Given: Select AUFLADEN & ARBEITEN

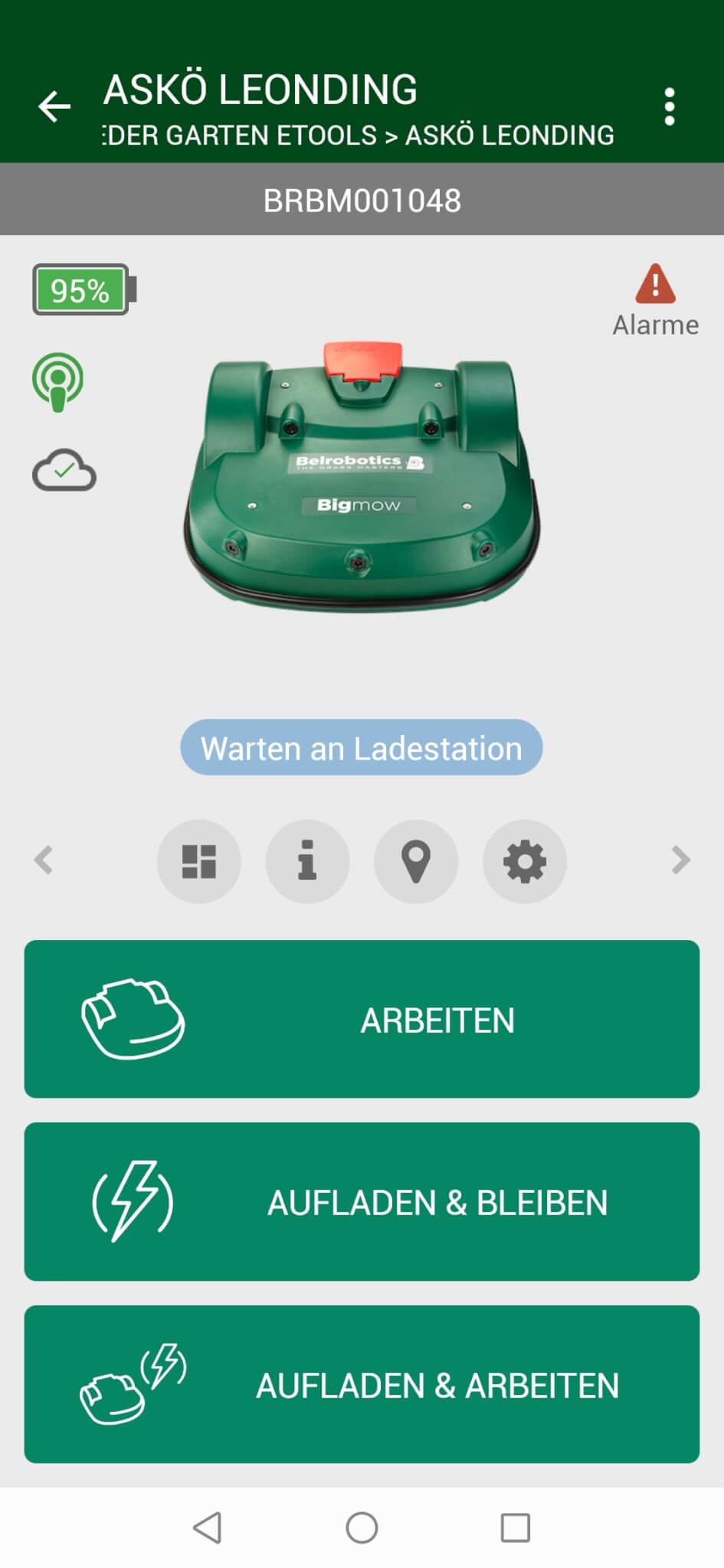Looking at the screenshot, I should pyautogui.click(x=362, y=1384).
